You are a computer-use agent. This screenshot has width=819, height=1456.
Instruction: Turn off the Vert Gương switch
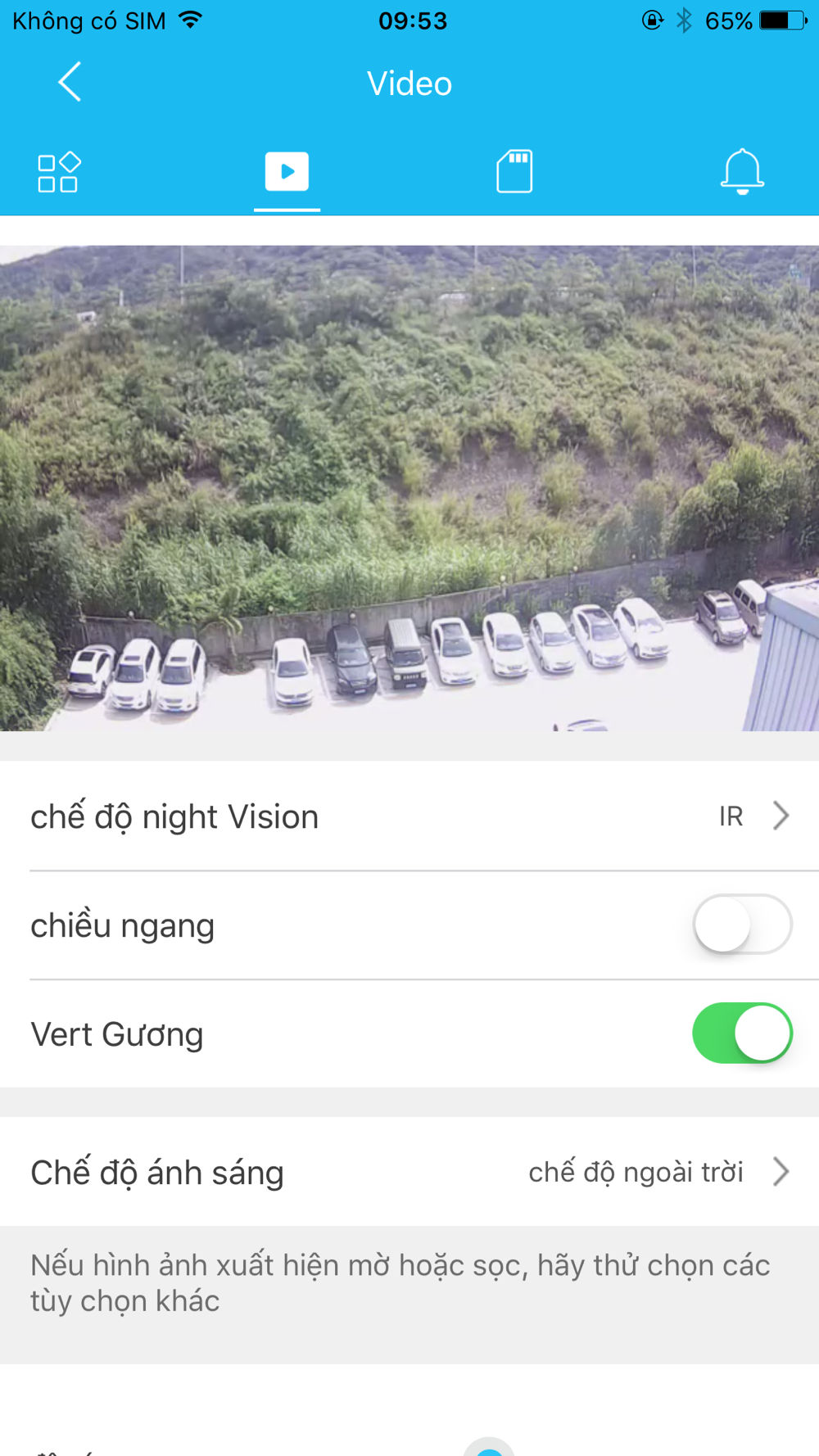coord(742,1033)
